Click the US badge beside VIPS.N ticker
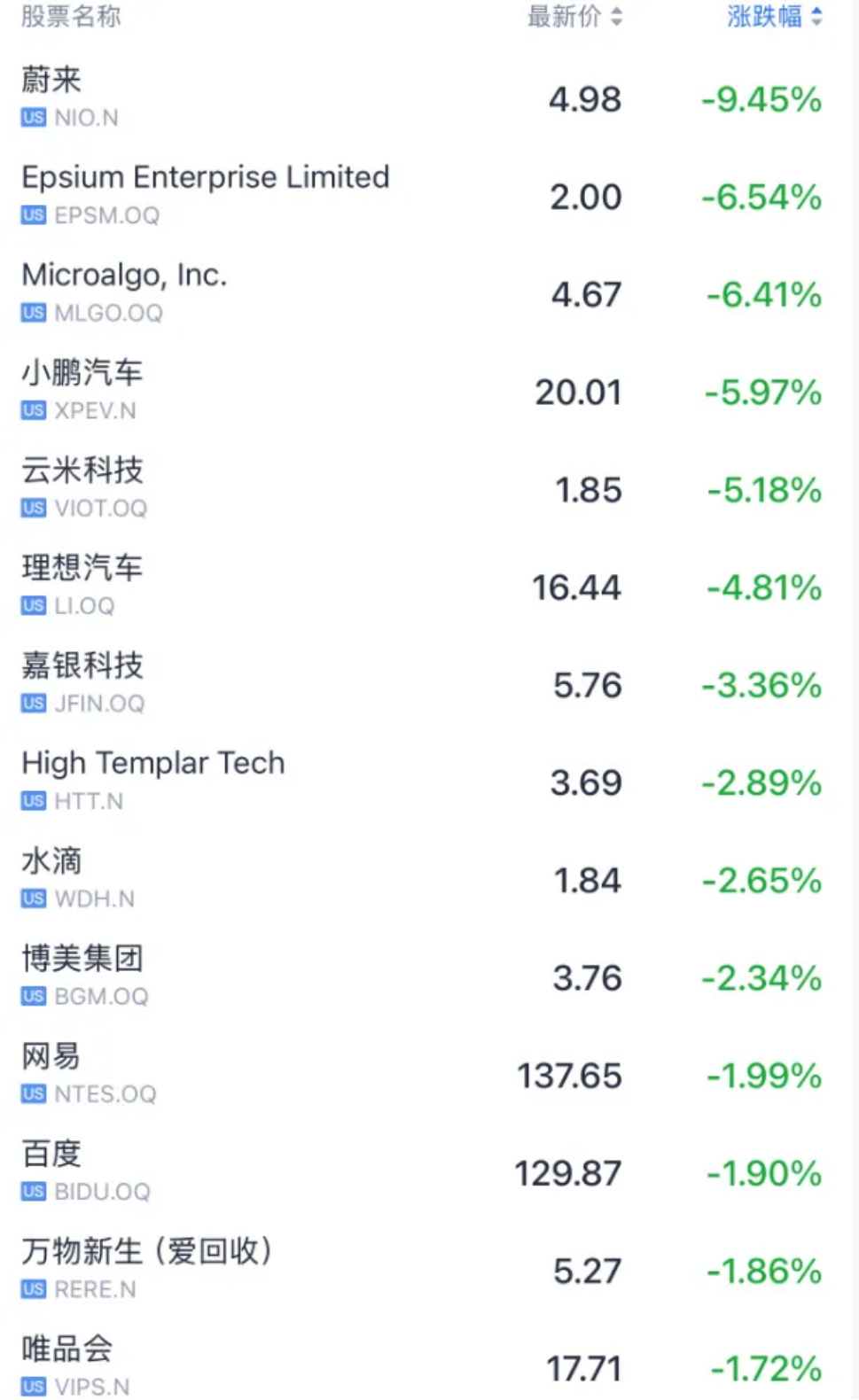859x1400 pixels. tap(32, 1388)
